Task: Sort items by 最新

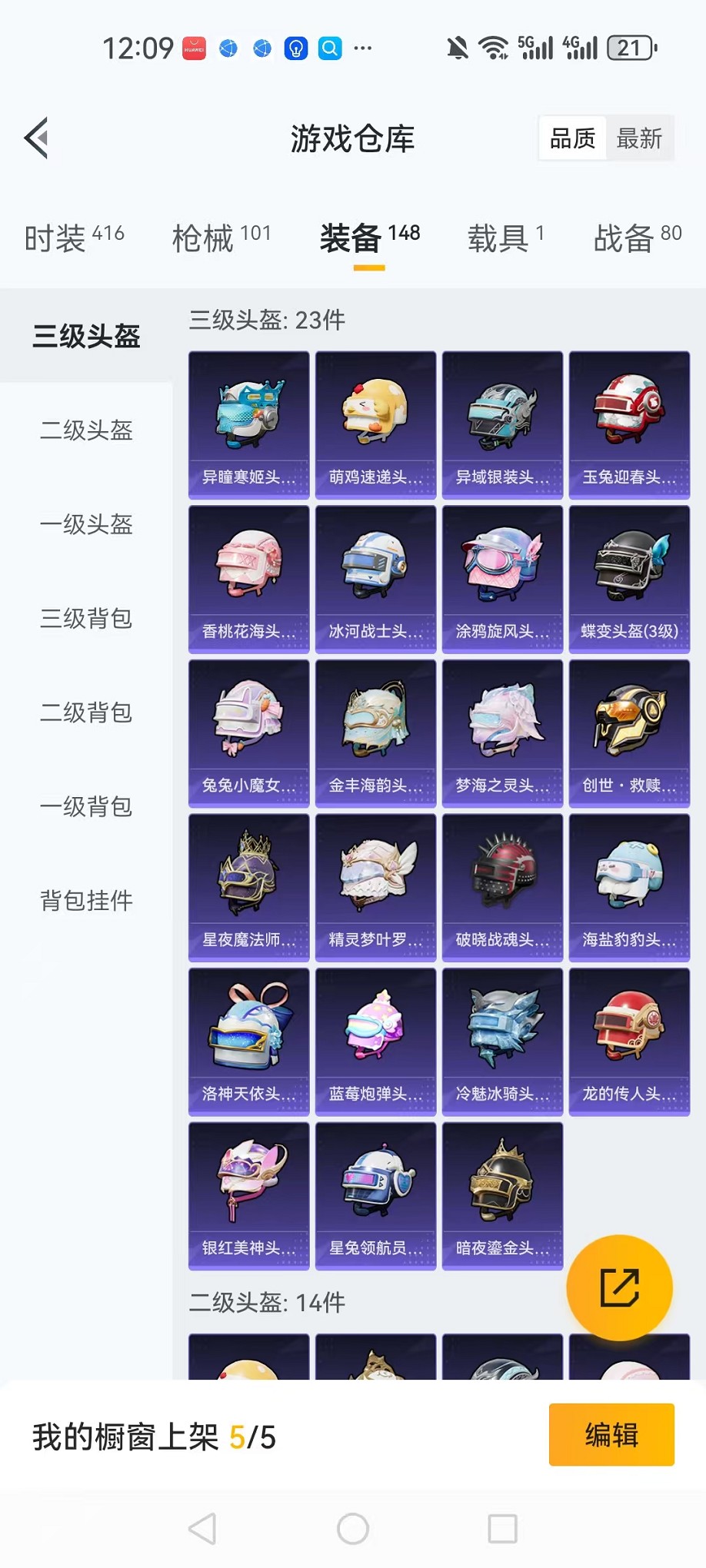Action: (639, 138)
